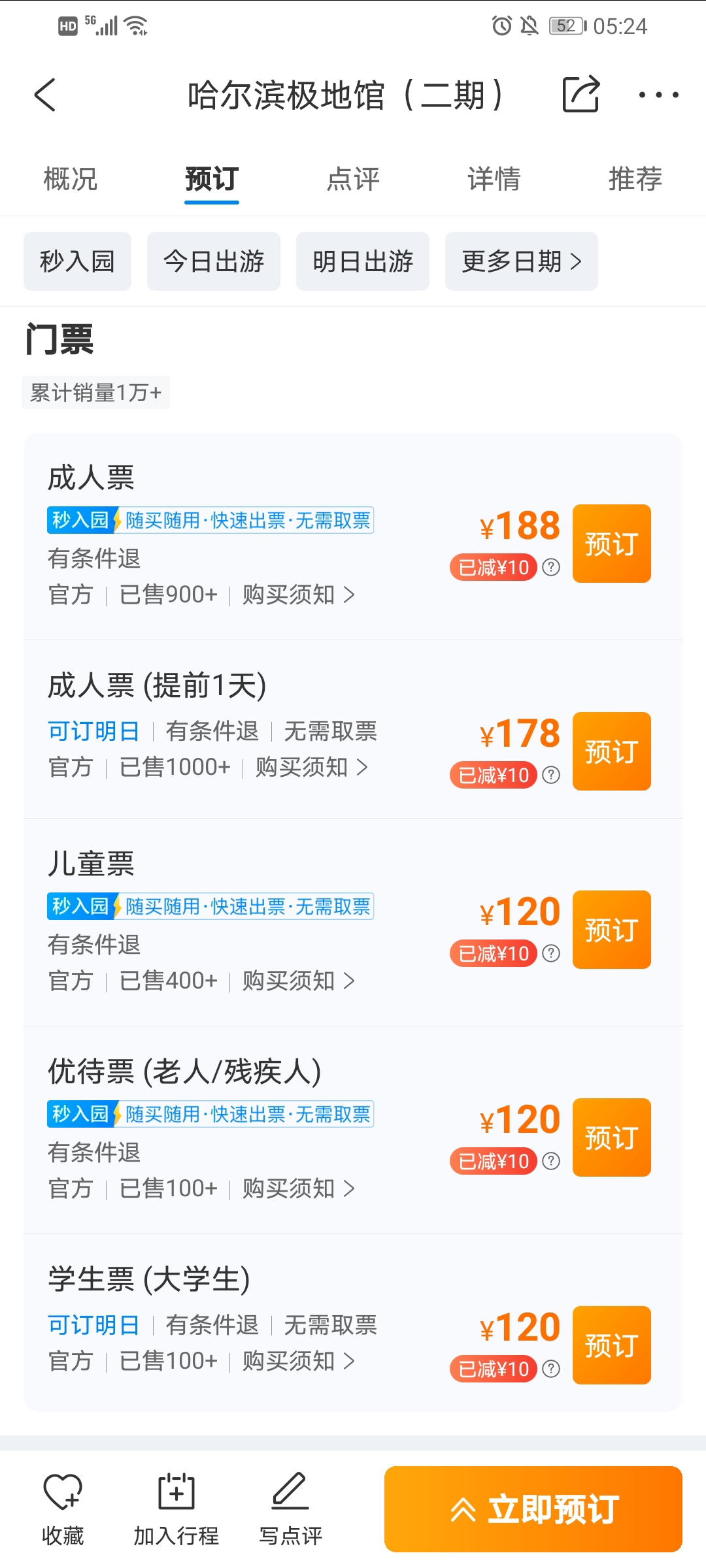The height and width of the screenshot is (1568, 706).
Task: Filter tickets by 今日出游
Action: 214,261
